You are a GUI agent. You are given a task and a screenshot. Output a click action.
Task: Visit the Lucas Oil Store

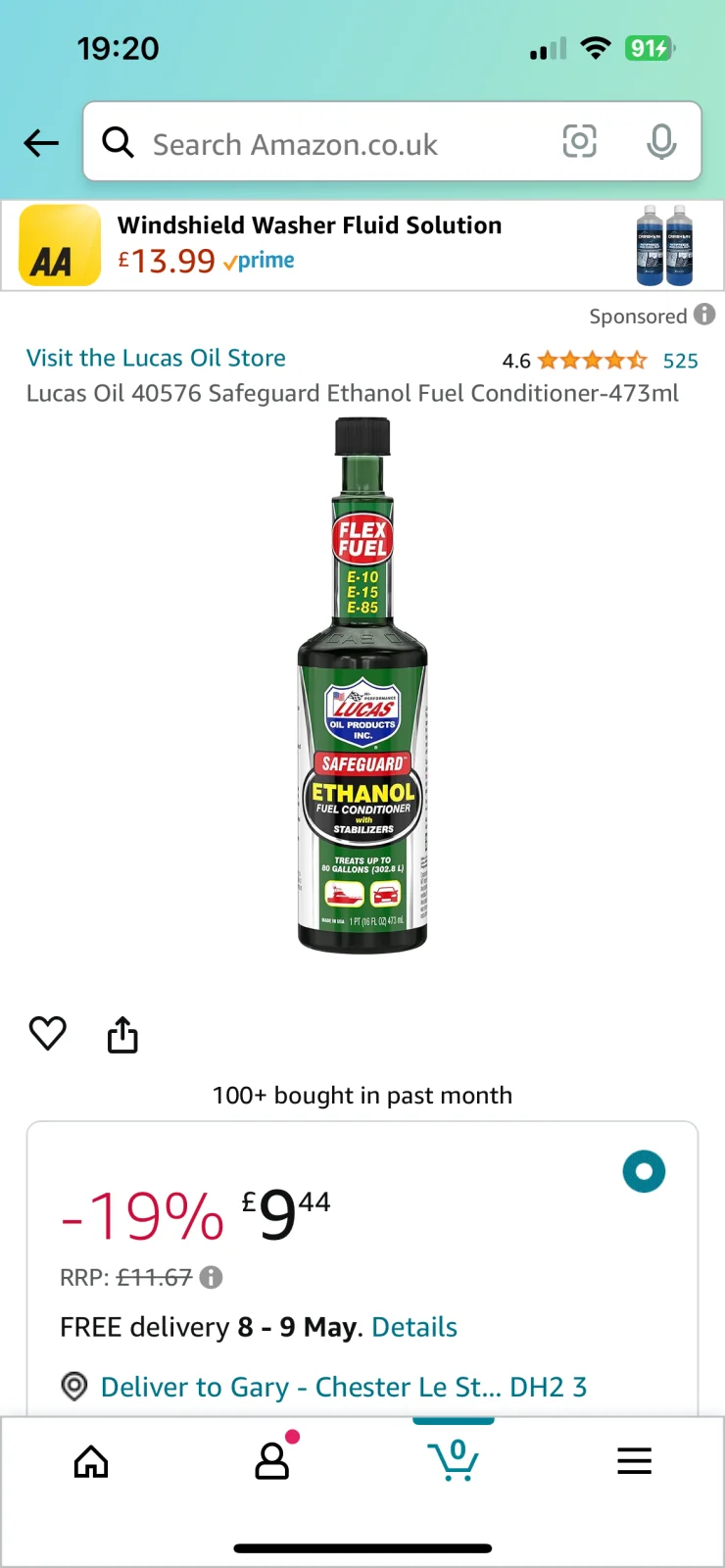[x=155, y=358]
